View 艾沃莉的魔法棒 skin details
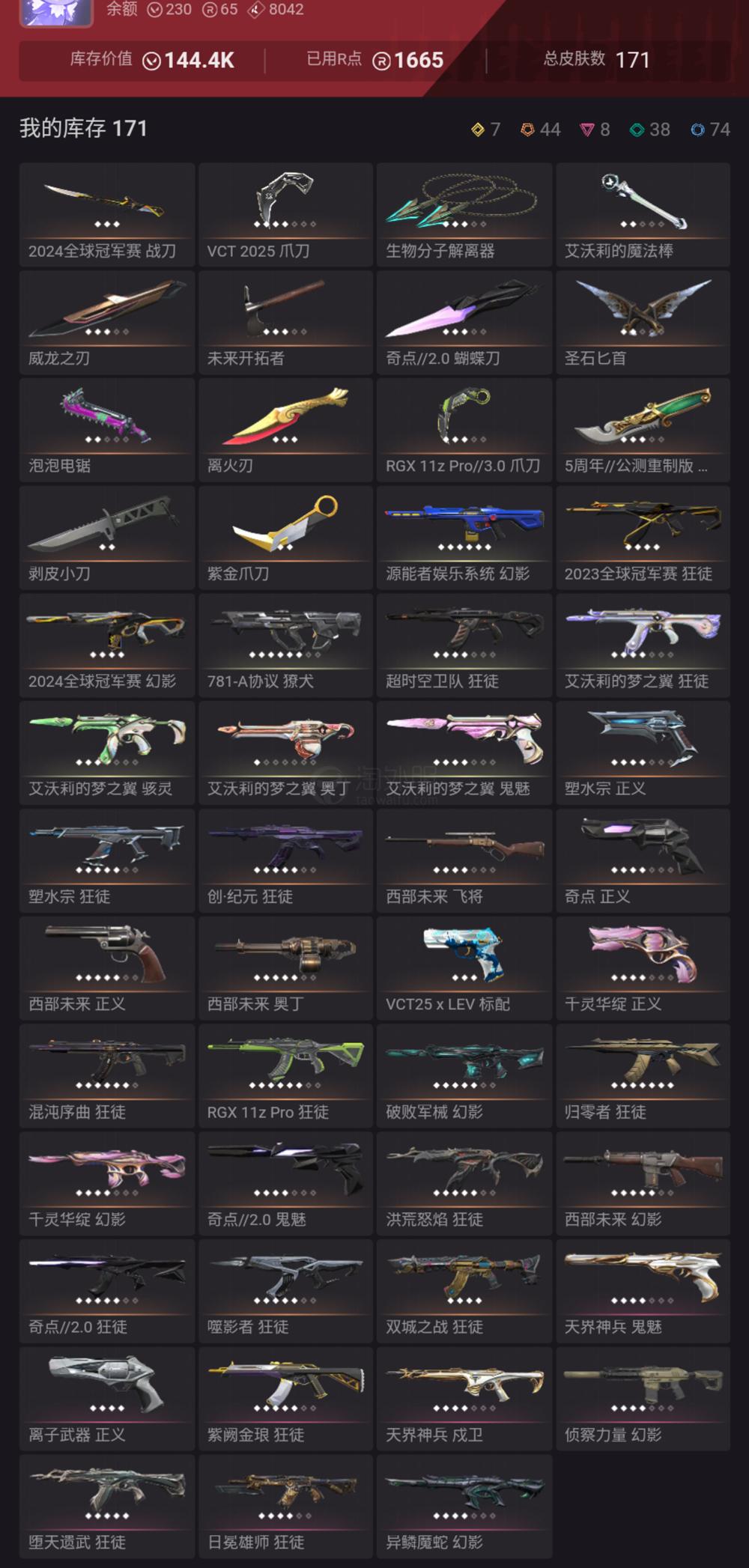749x1568 pixels. point(643,215)
